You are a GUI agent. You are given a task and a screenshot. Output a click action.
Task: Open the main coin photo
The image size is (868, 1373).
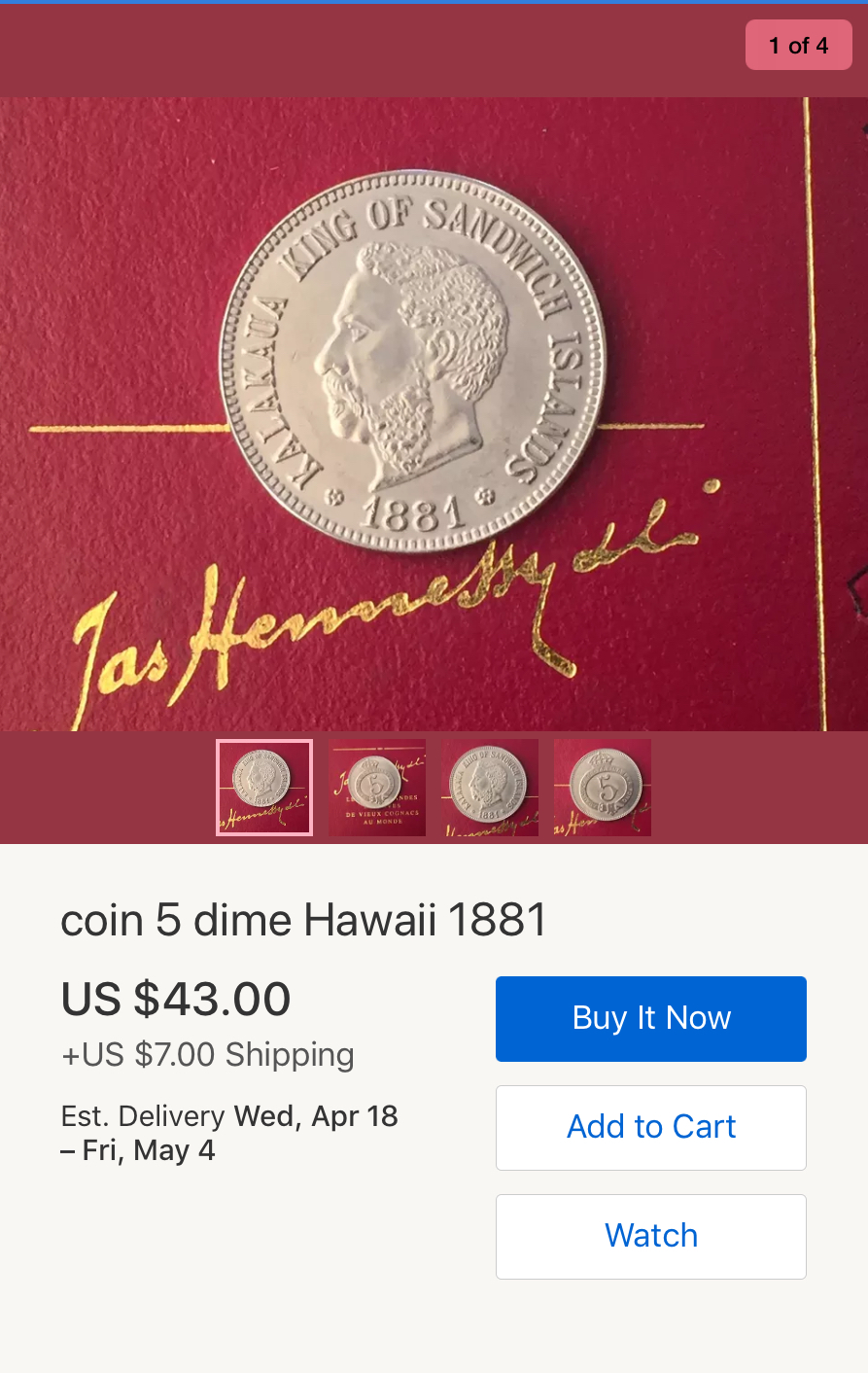[x=434, y=413]
